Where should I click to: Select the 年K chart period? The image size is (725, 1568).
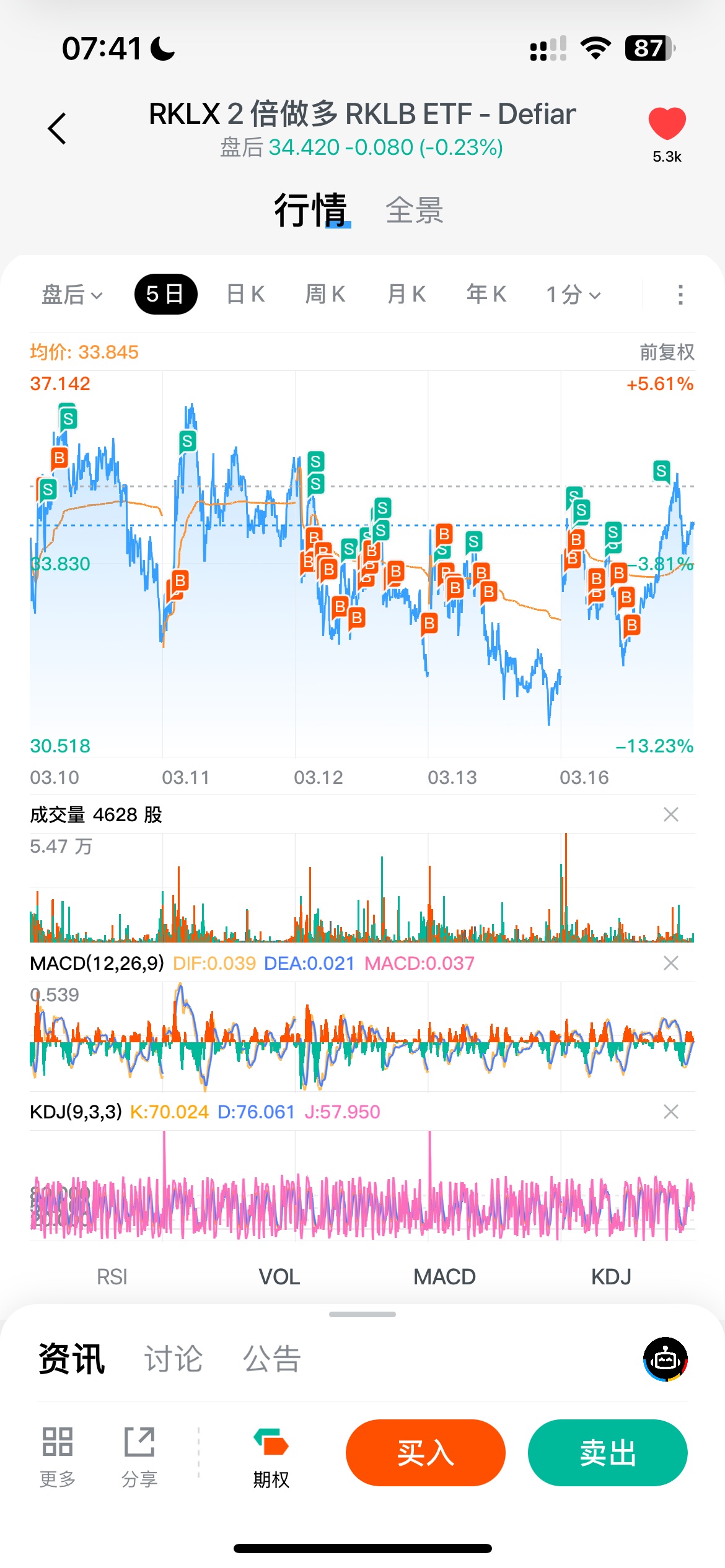[x=486, y=294]
